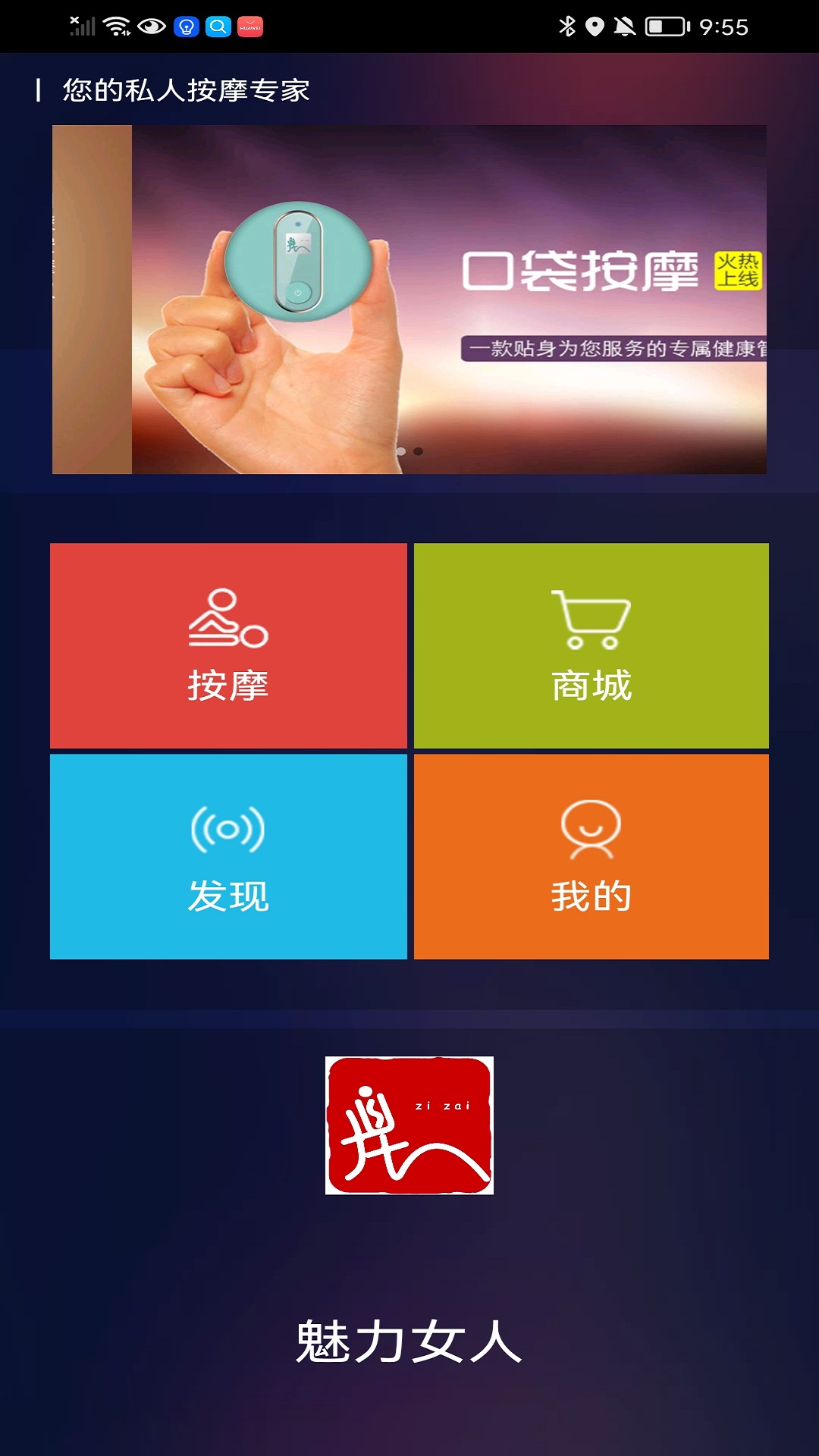Open the 按摩 massage tab

pos(227,685)
